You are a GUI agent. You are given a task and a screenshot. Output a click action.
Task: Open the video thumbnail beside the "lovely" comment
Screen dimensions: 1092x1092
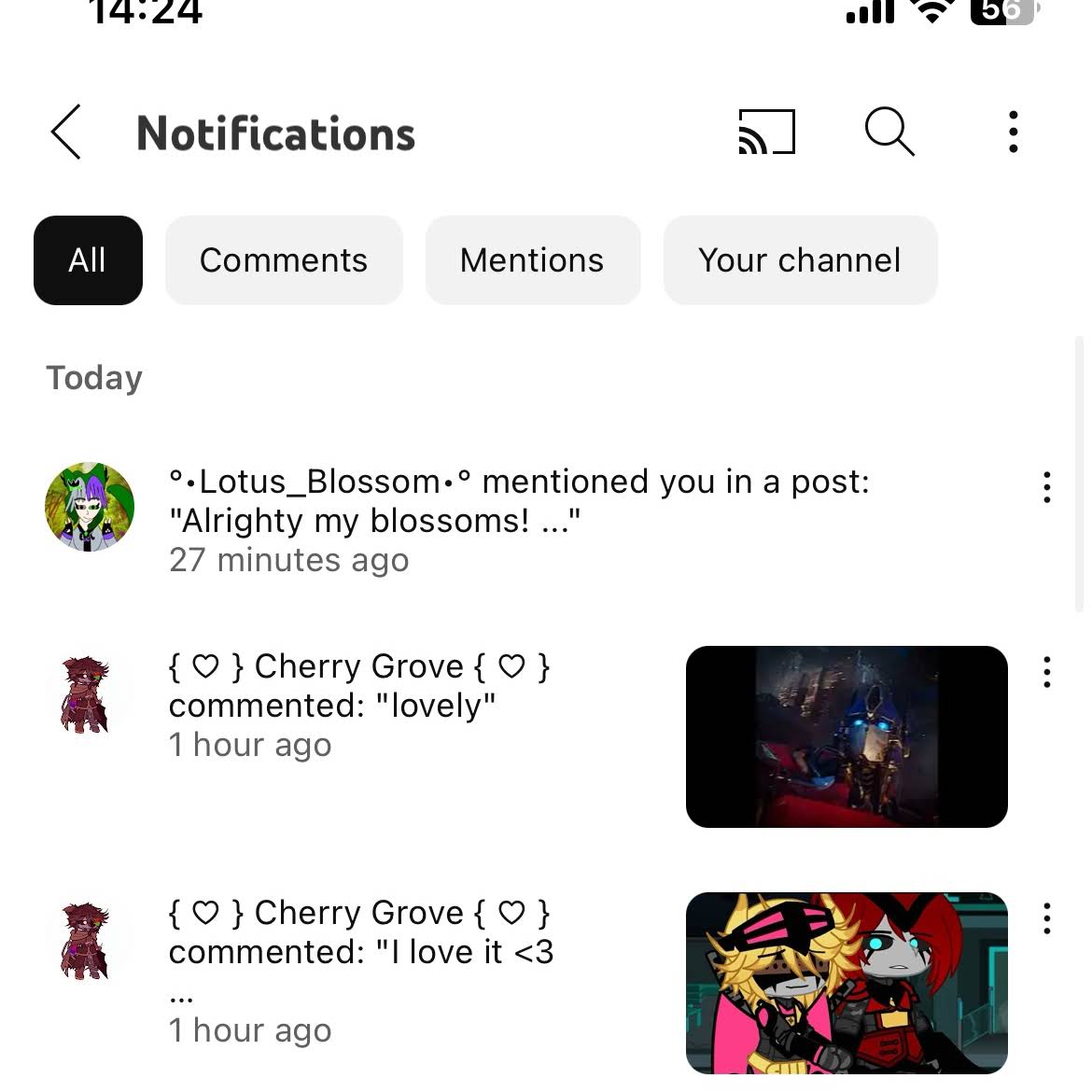click(847, 736)
